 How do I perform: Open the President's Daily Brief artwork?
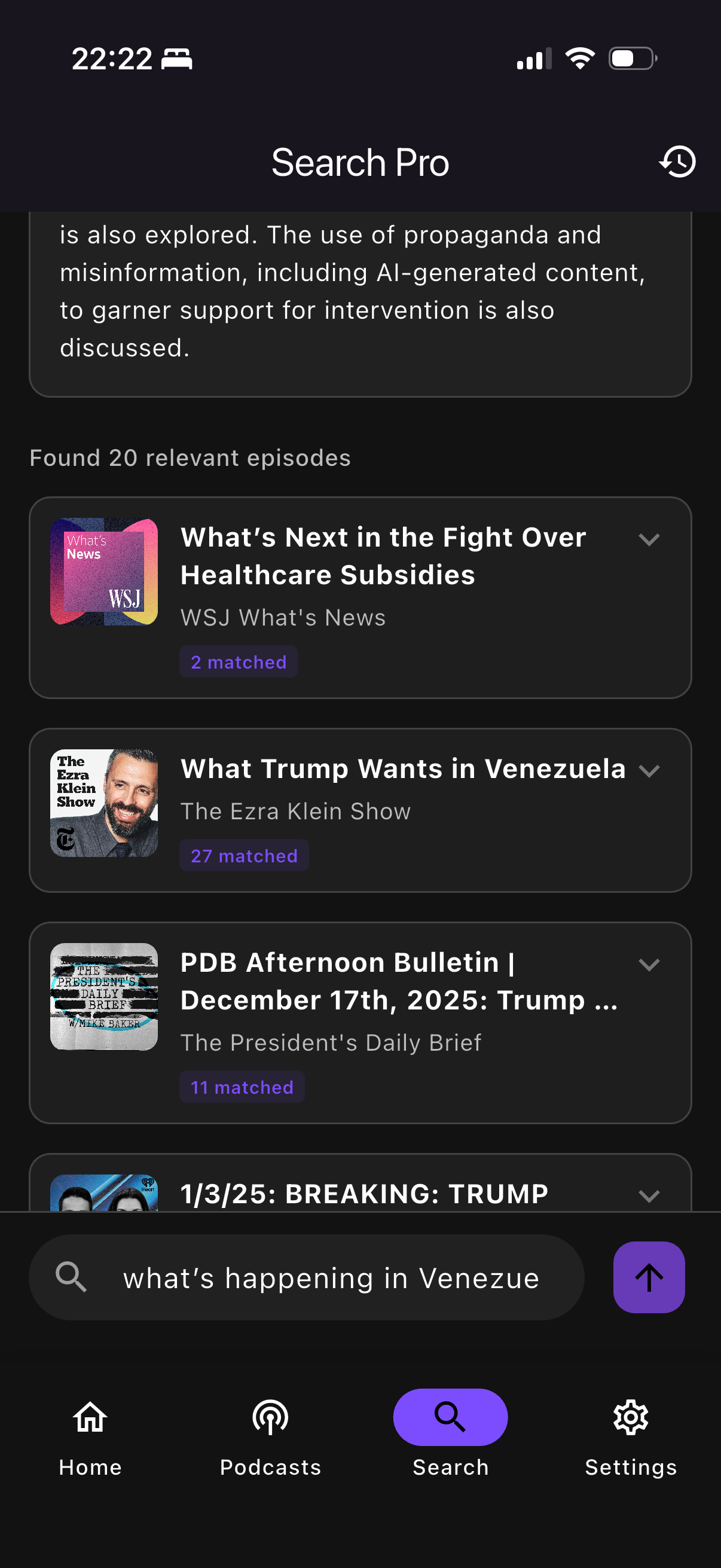[103, 998]
